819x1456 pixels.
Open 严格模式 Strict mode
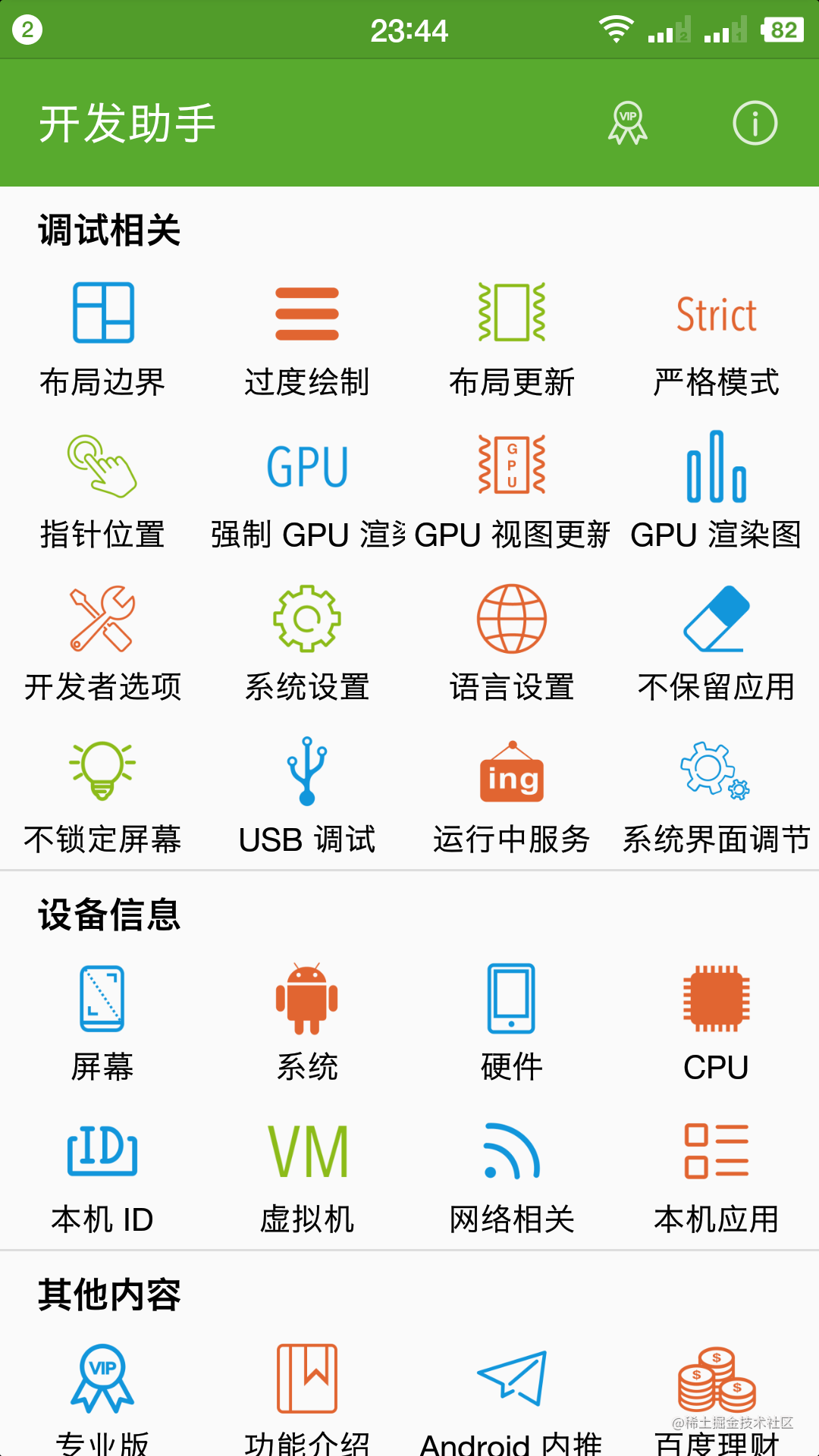717,340
